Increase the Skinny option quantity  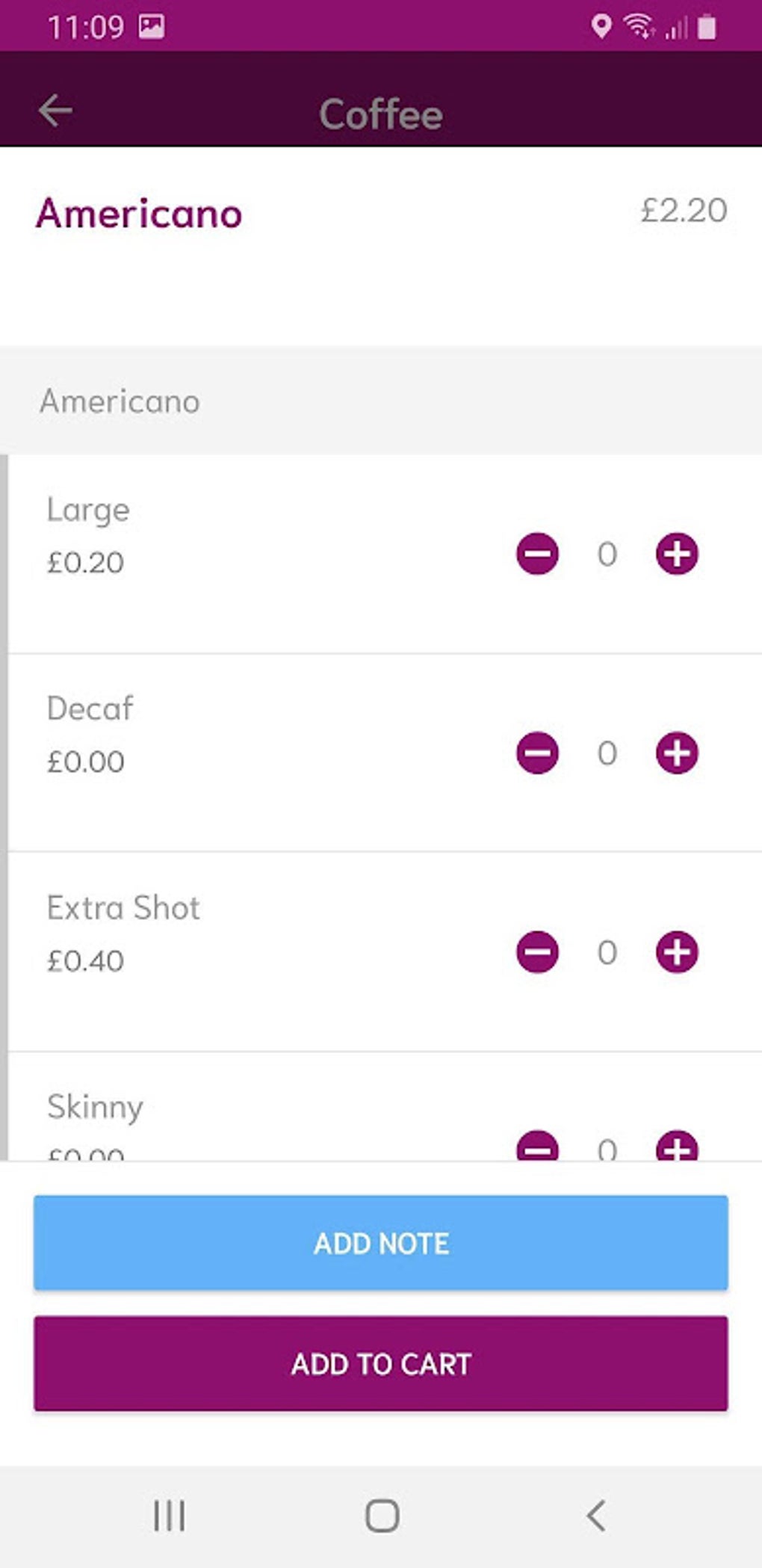tap(676, 1149)
